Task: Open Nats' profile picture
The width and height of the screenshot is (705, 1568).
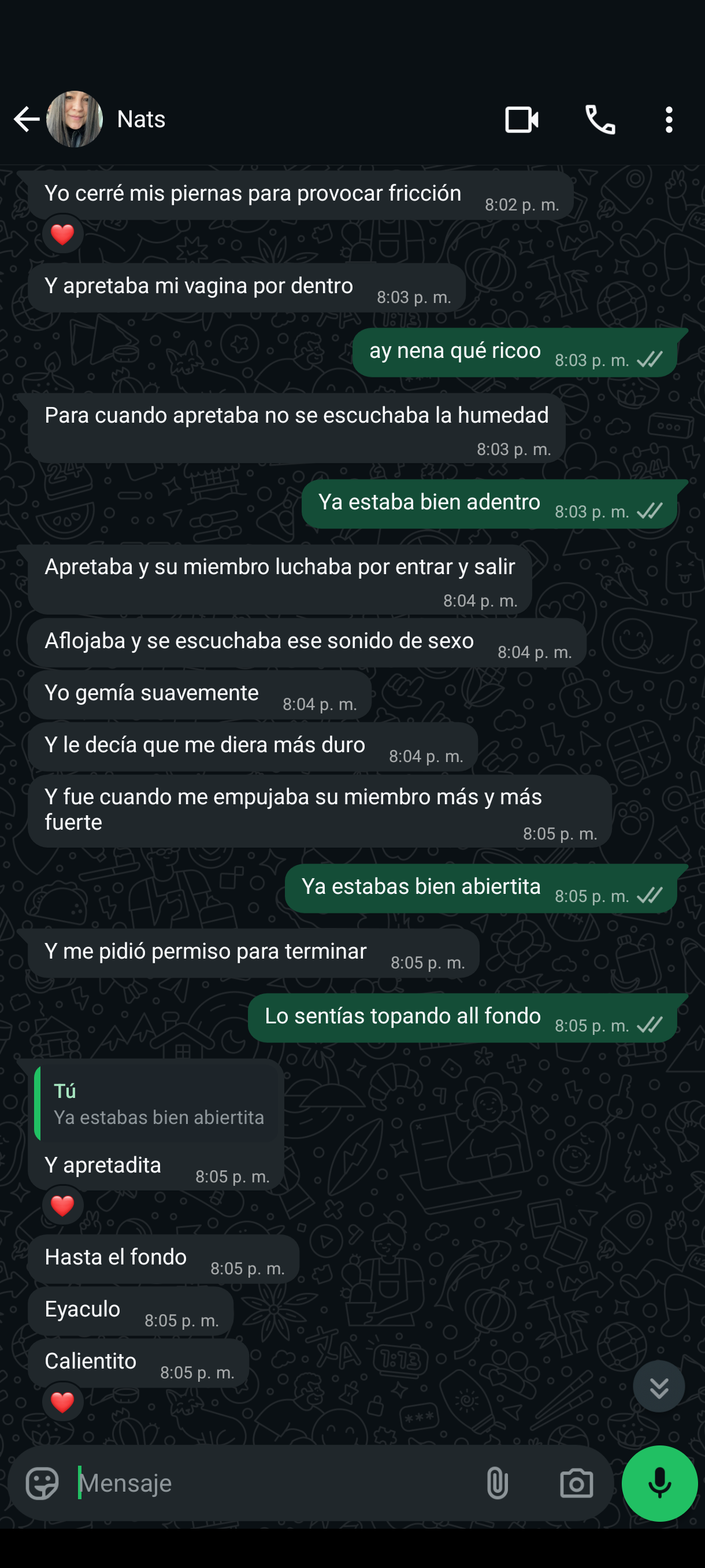Action: pos(75,119)
